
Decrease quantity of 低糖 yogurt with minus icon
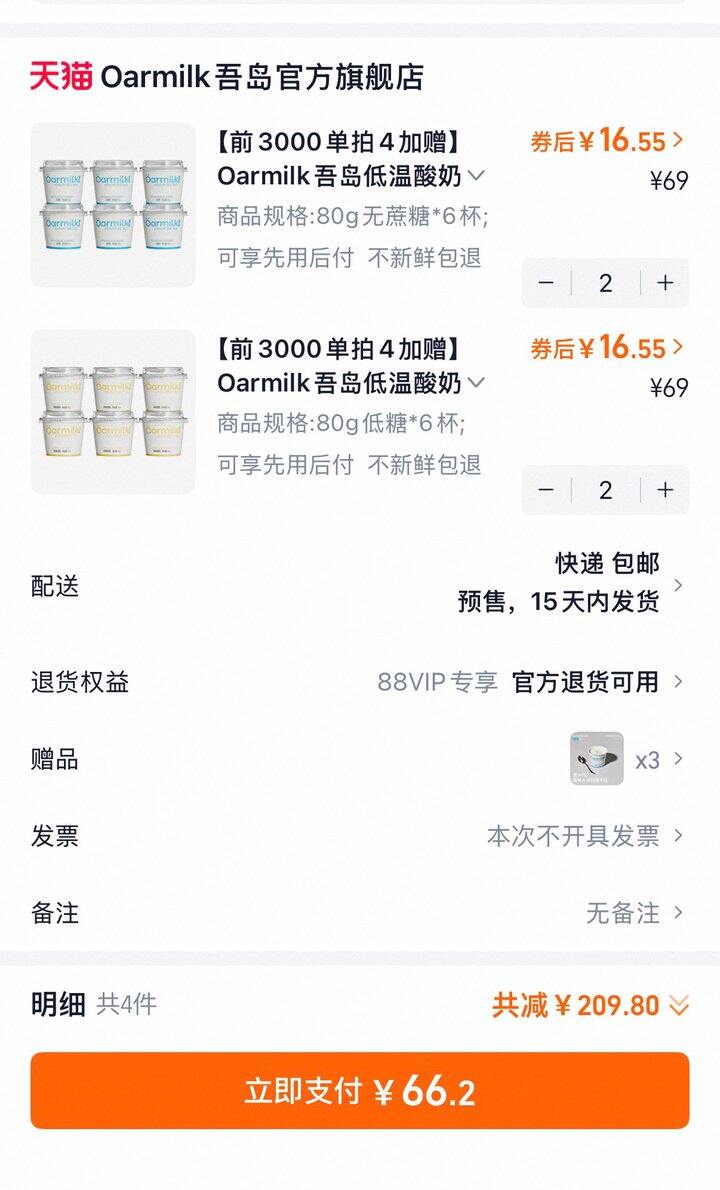(x=546, y=489)
